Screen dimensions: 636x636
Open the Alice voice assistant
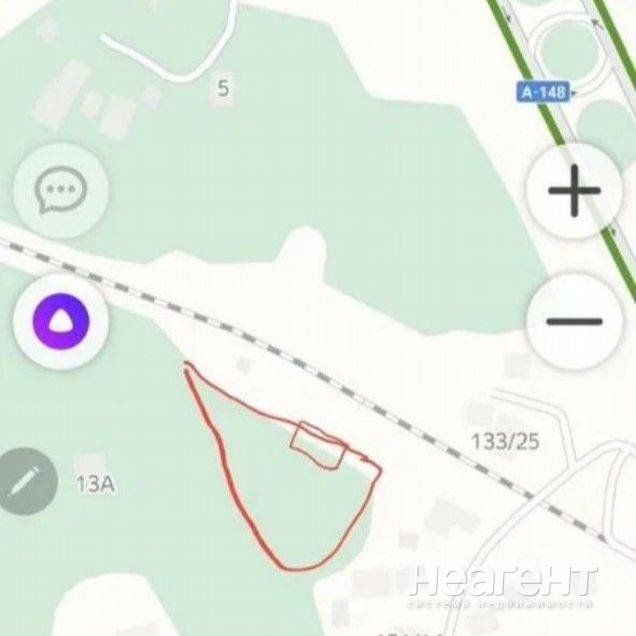tap(62, 320)
